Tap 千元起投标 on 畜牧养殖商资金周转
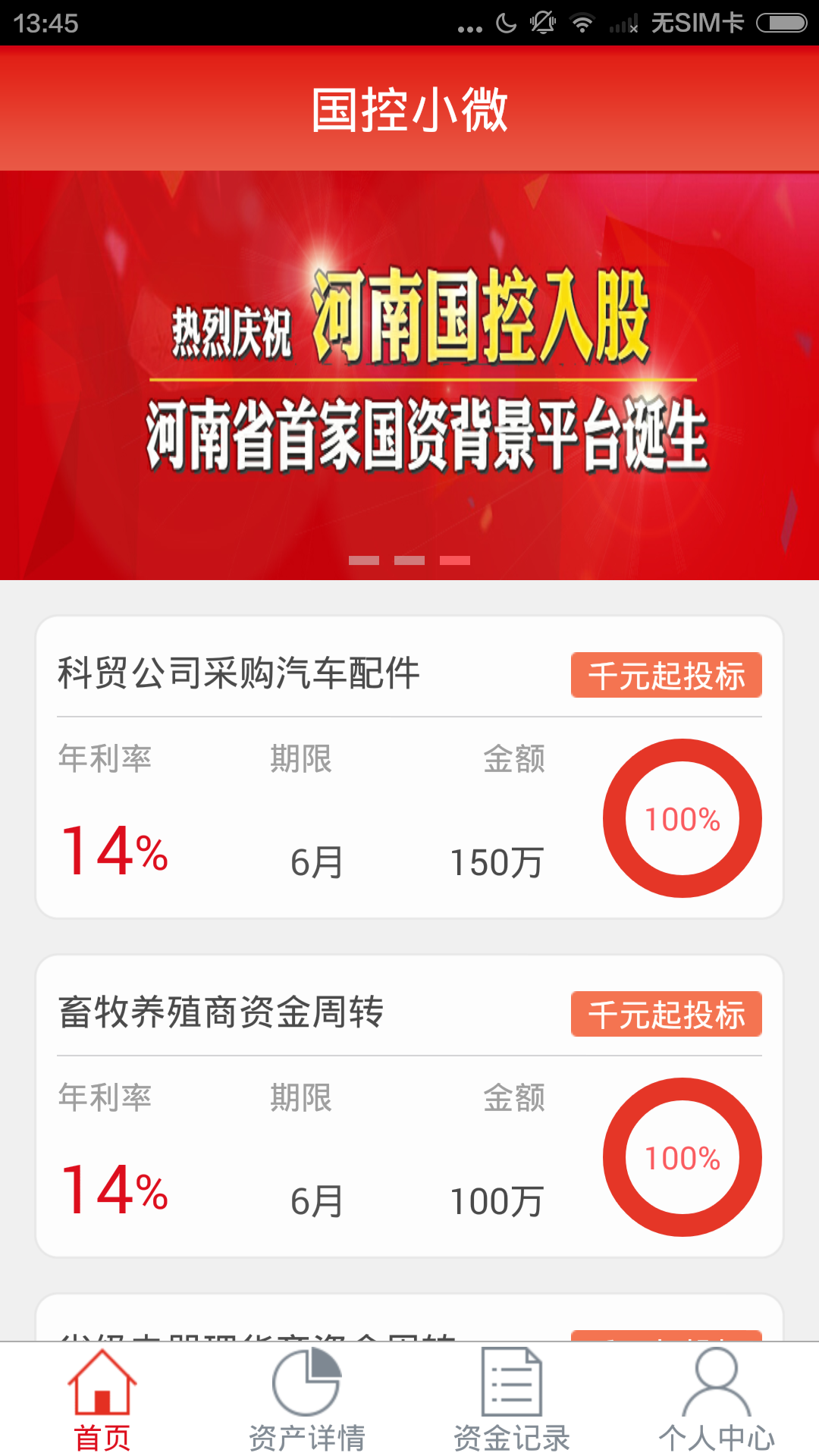This screenshot has height=1456, width=819. click(x=666, y=1014)
